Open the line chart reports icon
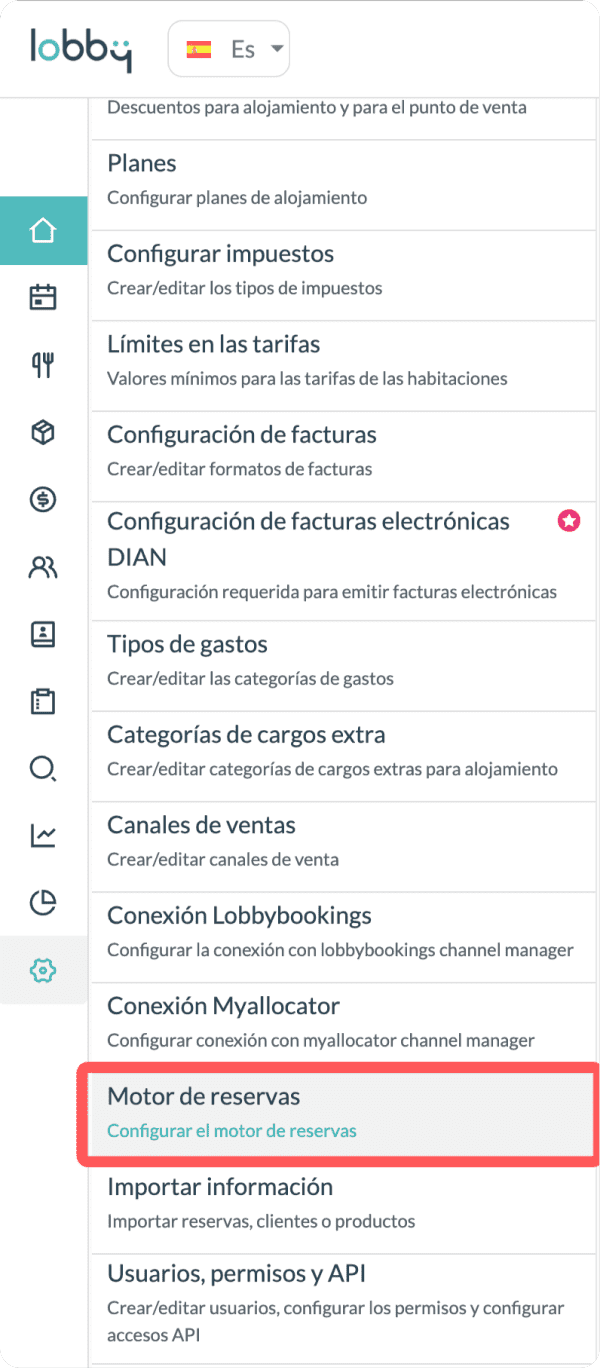This screenshot has width=600, height=1368. pyautogui.click(x=43, y=835)
